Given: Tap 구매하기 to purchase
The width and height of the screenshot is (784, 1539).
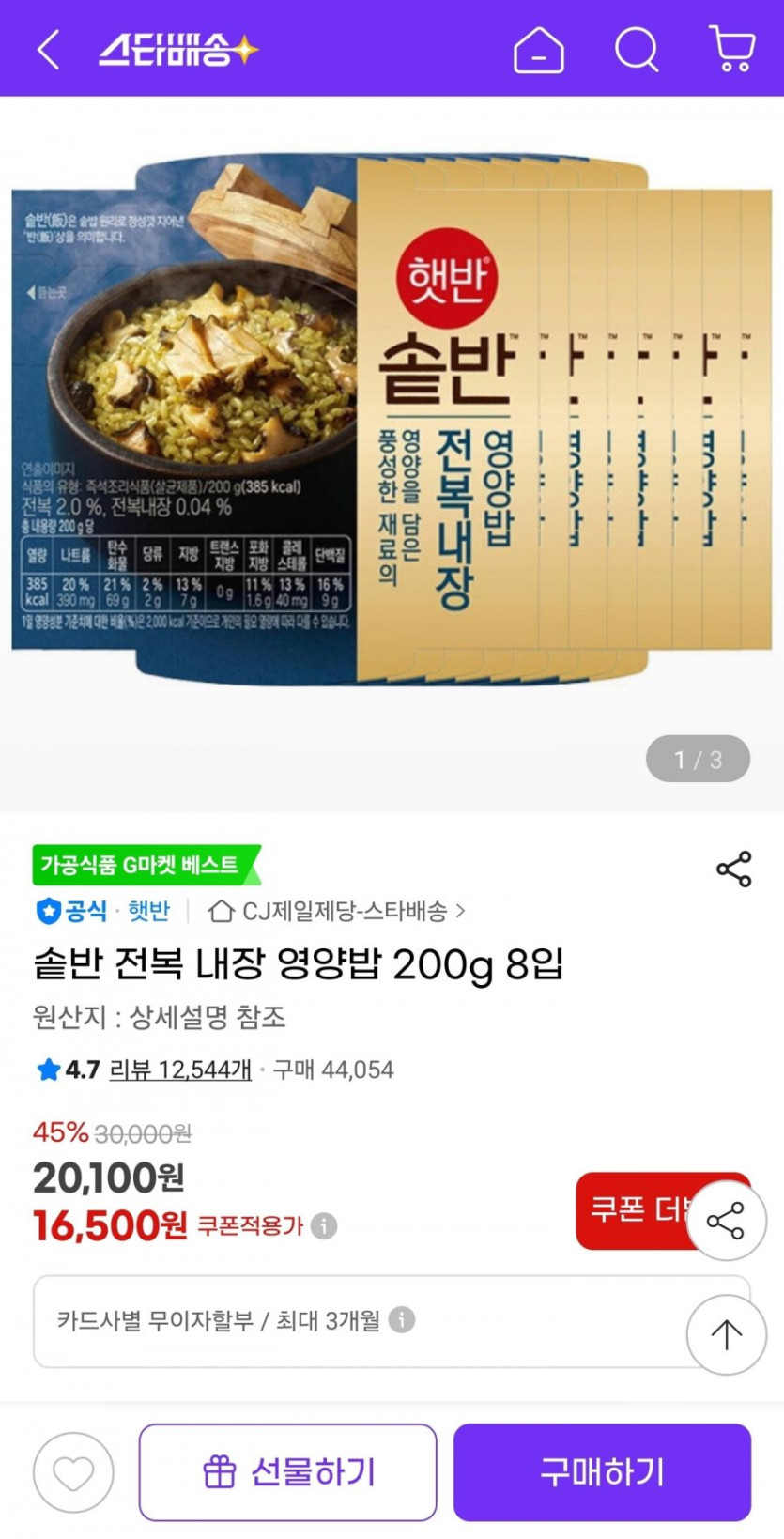Looking at the screenshot, I should point(602,1472).
